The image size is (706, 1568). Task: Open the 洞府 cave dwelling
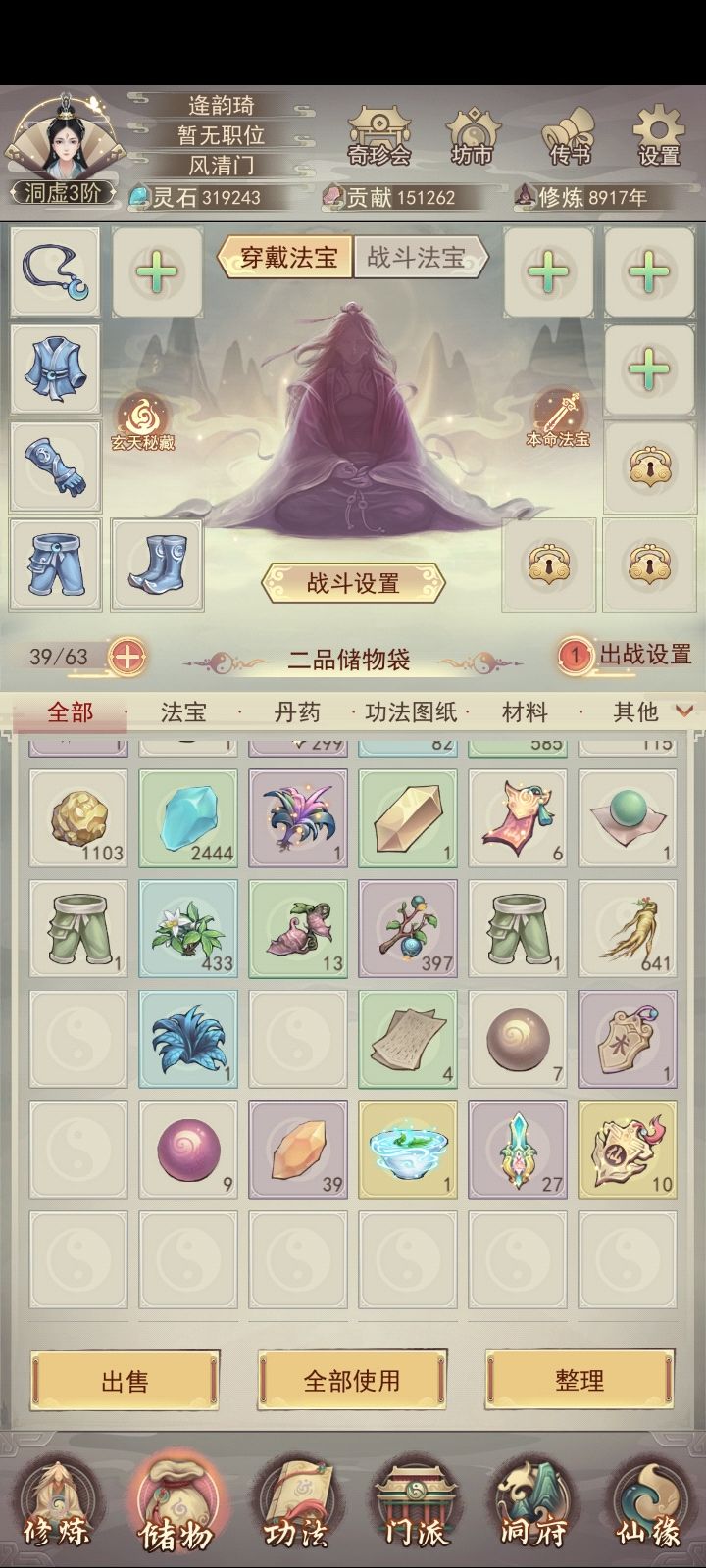(x=529, y=1509)
